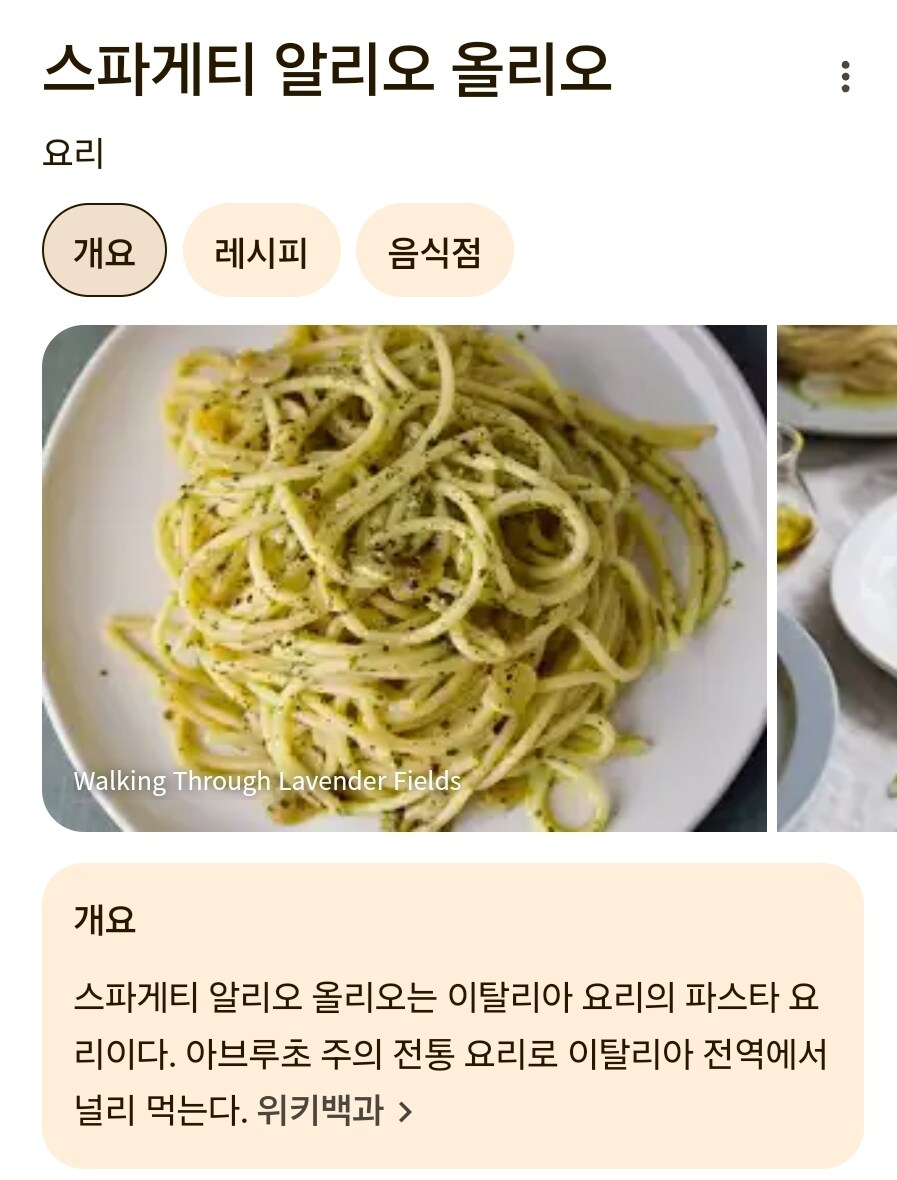Viewport: 897px width, 1180px height.
Task: View the second pasta photo in carousel
Action: pos(838,577)
